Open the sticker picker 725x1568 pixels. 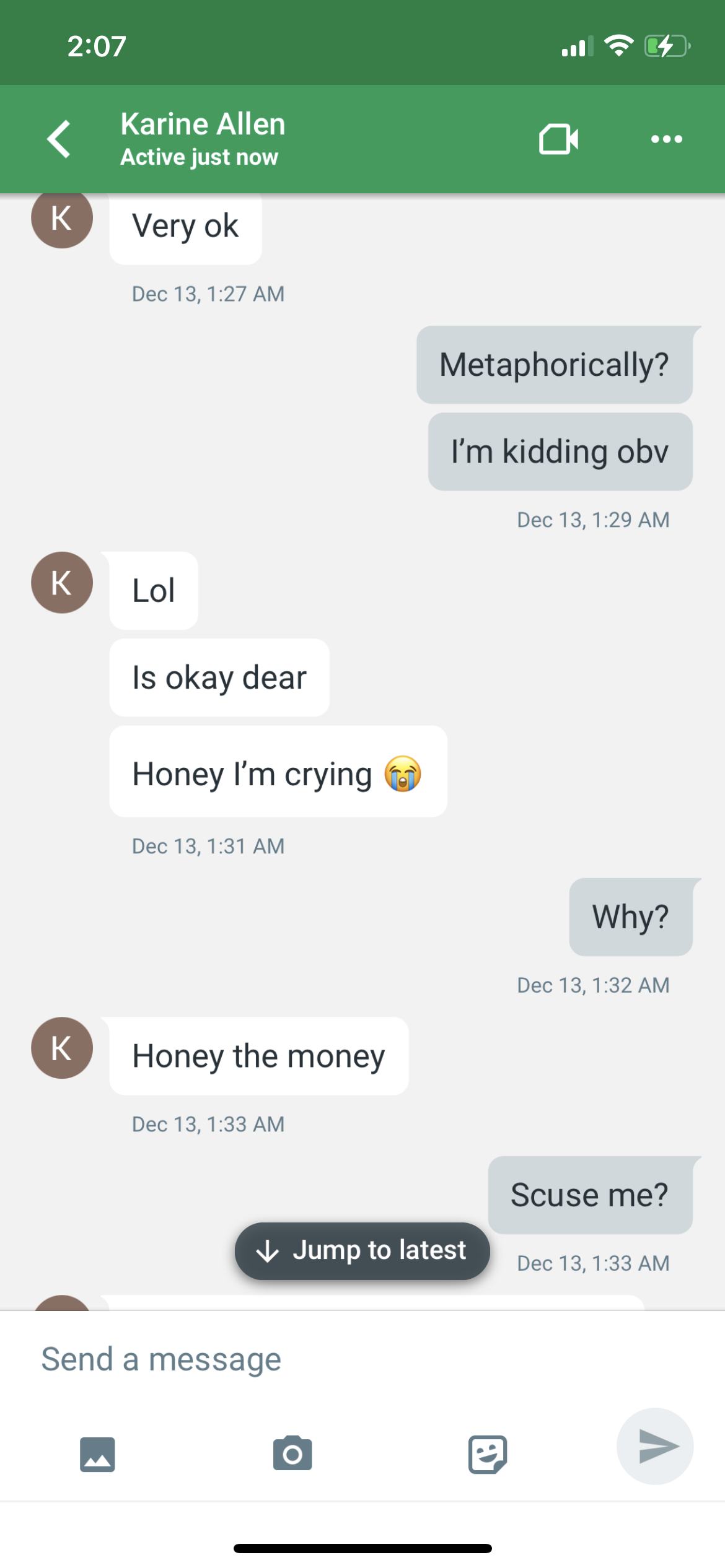click(x=488, y=1453)
